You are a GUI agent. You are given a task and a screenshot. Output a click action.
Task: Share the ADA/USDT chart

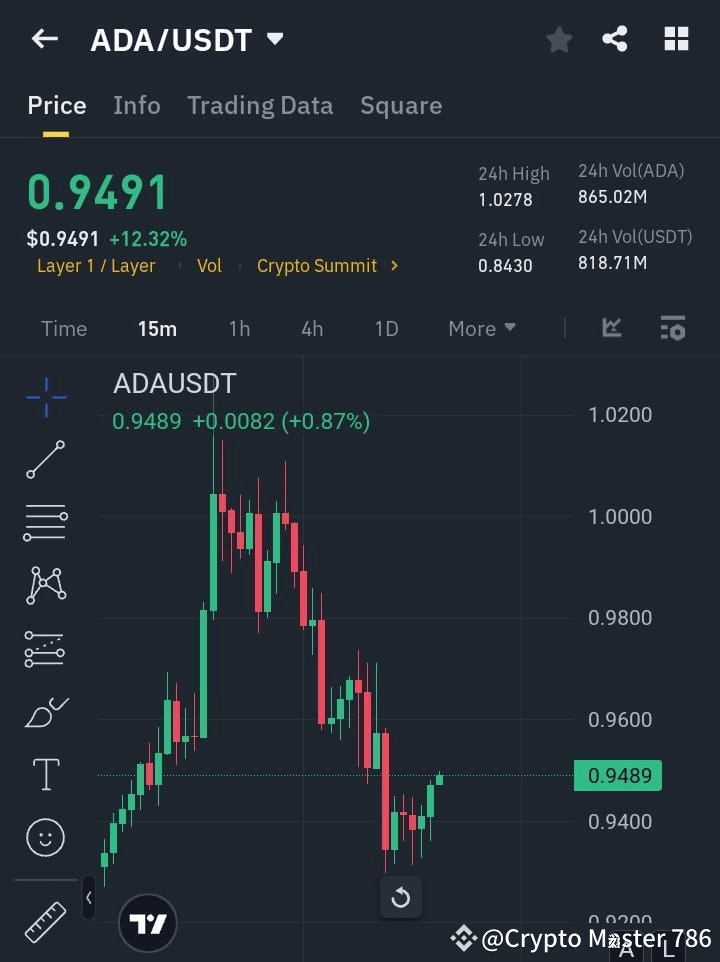pos(616,39)
